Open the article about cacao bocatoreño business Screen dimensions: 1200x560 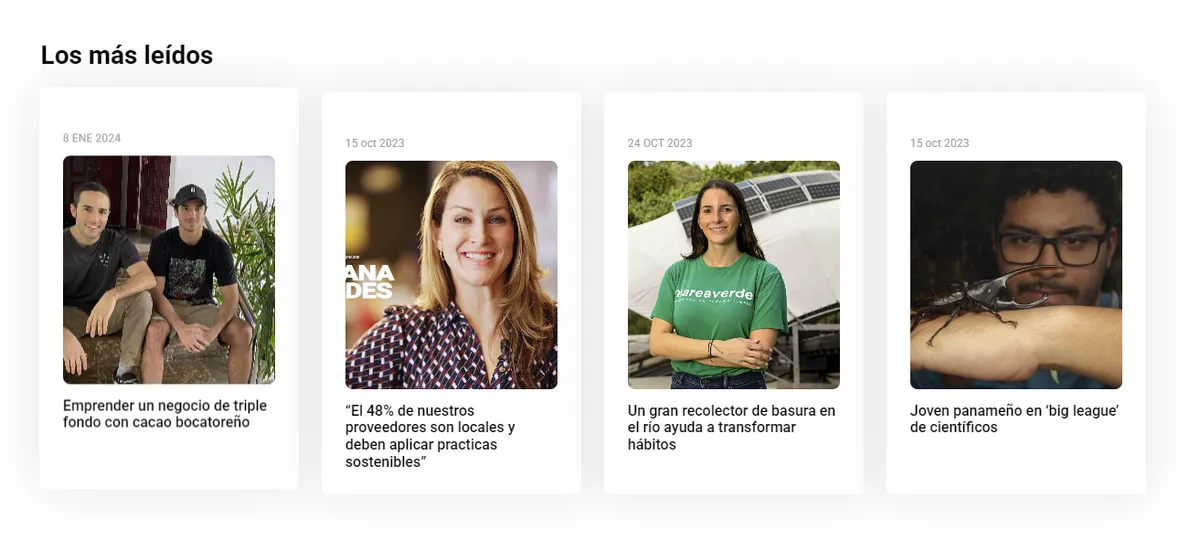tap(165, 414)
